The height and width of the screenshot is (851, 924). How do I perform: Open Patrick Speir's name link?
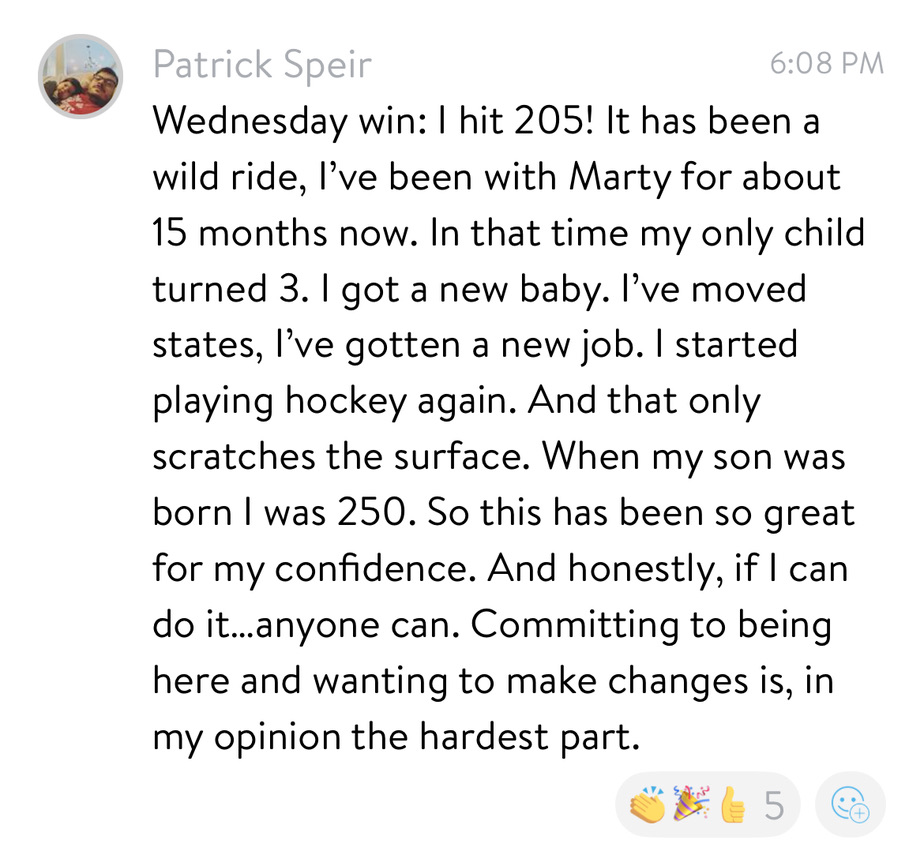(x=261, y=65)
